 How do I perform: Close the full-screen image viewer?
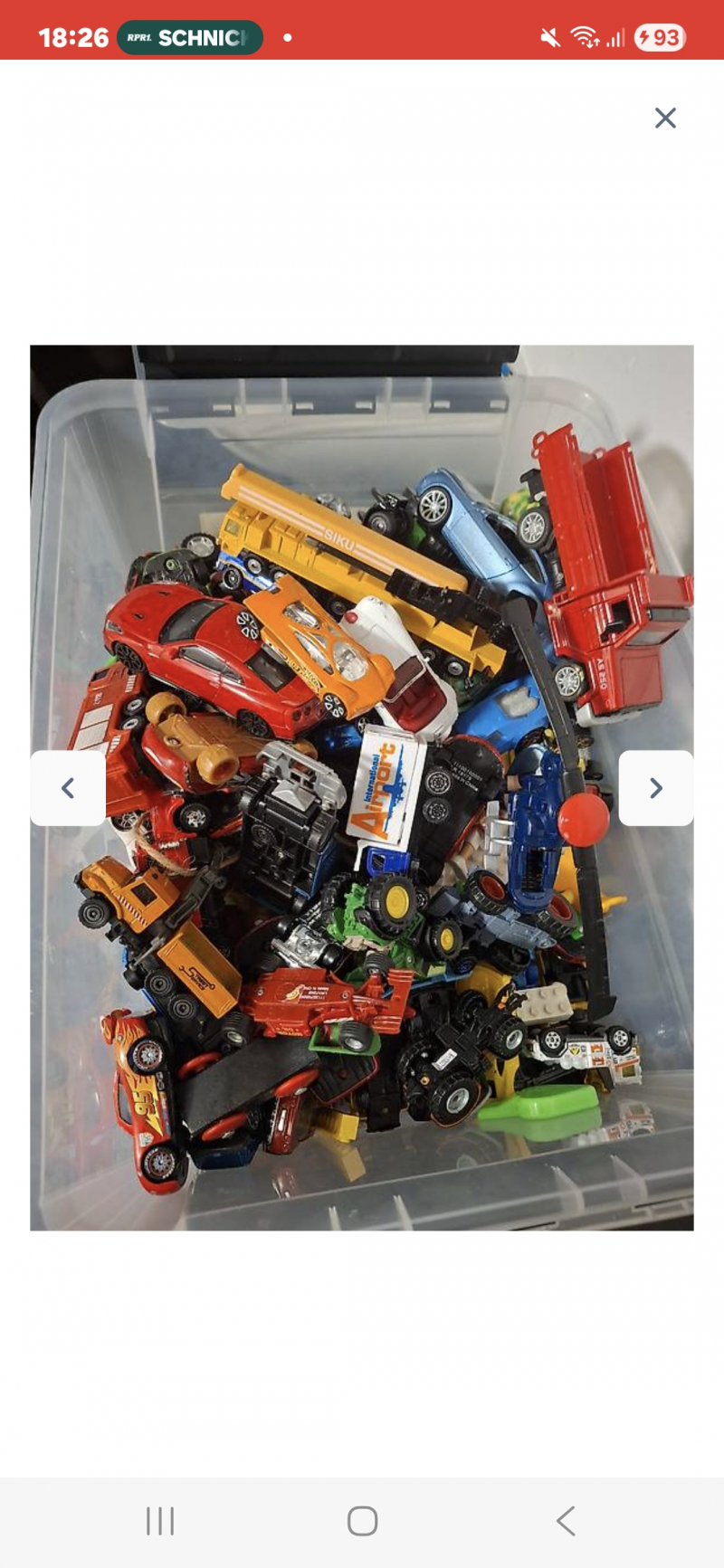click(665, 118)
